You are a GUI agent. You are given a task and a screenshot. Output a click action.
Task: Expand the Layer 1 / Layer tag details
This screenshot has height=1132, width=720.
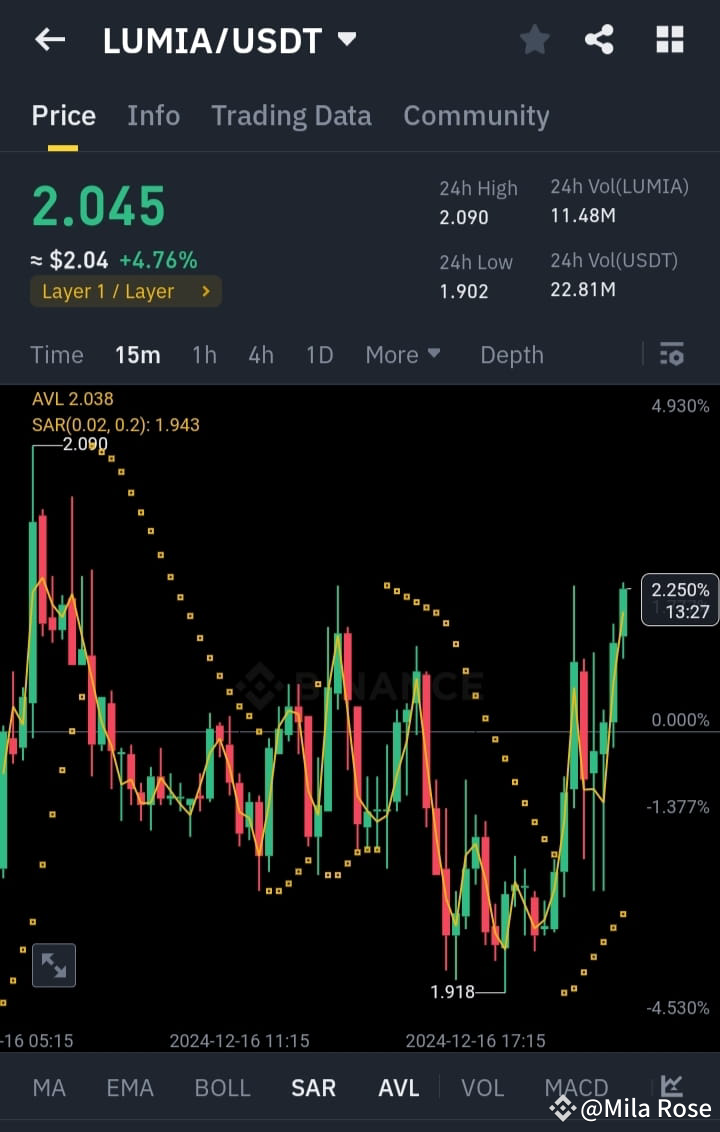[125, 291]
